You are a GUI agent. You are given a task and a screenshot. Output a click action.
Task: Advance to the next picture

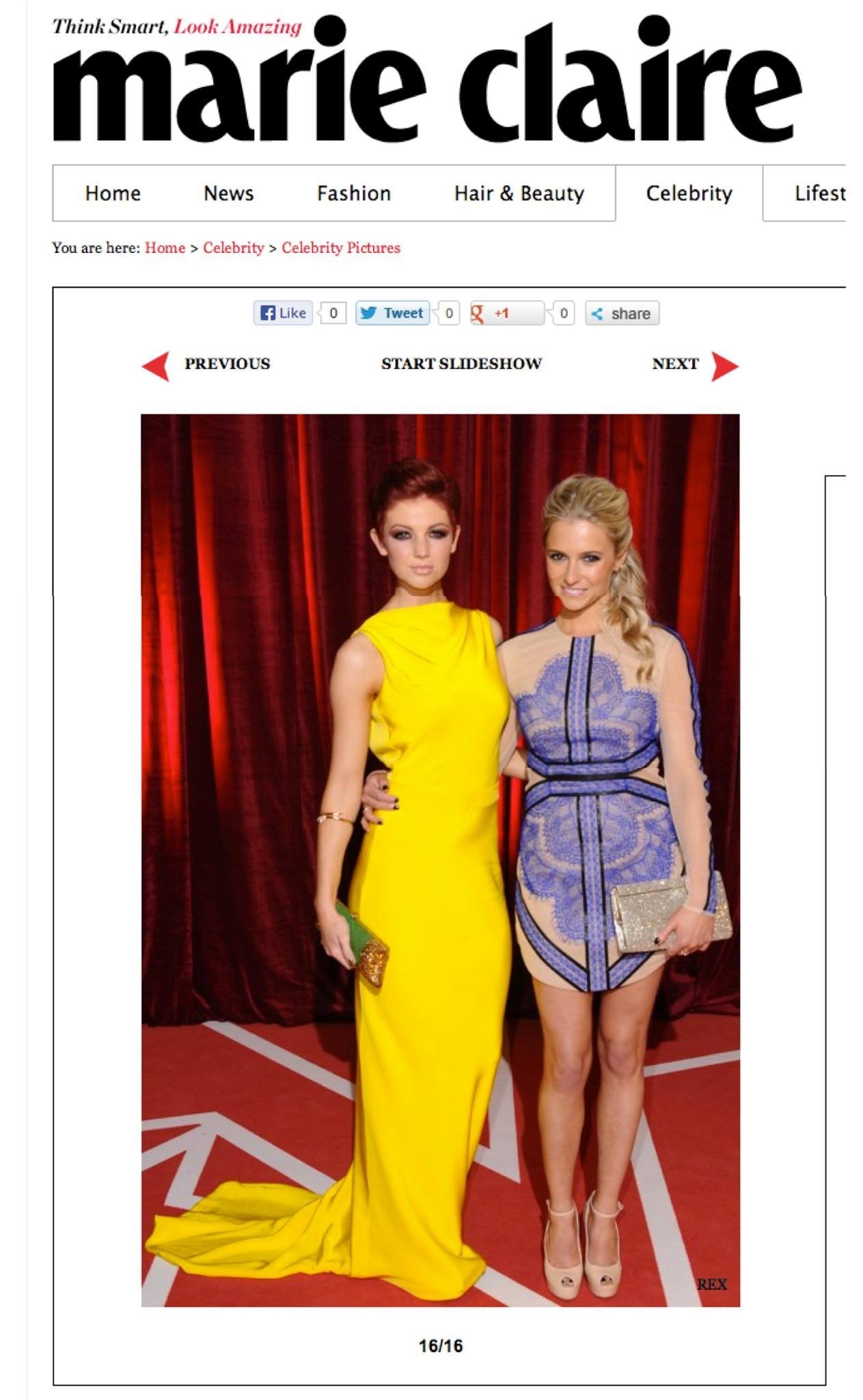pyautogui.click(x=694, y=364)
